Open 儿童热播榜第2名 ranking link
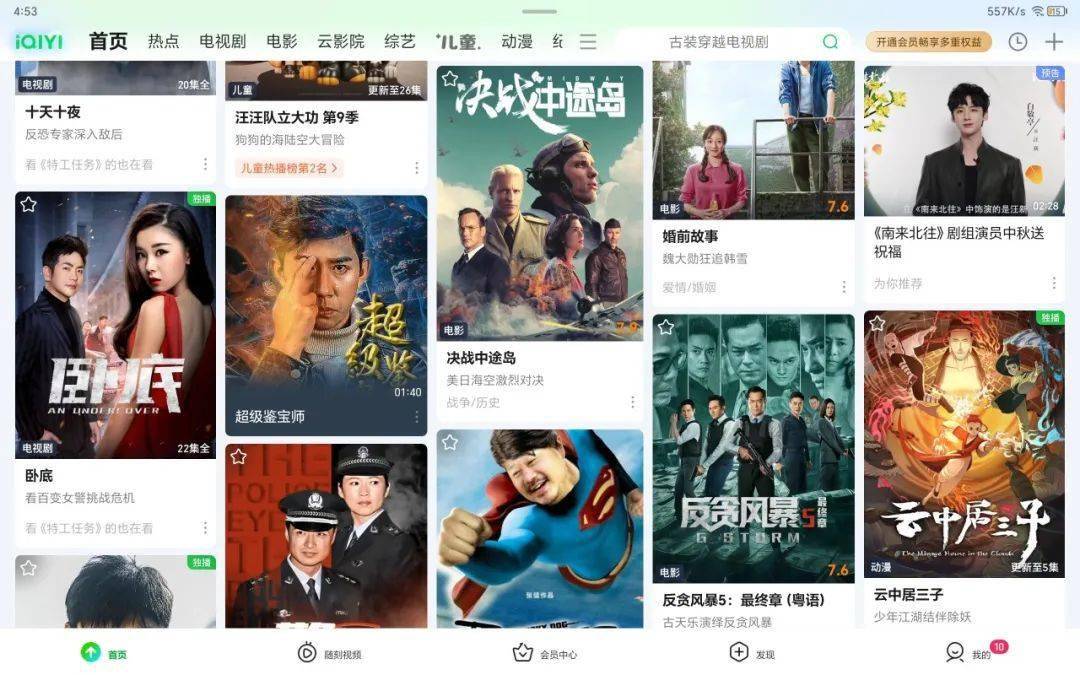Image resolution: width=1080 pixels, height=675 pixels. pyautogui.click(x=289, y=168)
